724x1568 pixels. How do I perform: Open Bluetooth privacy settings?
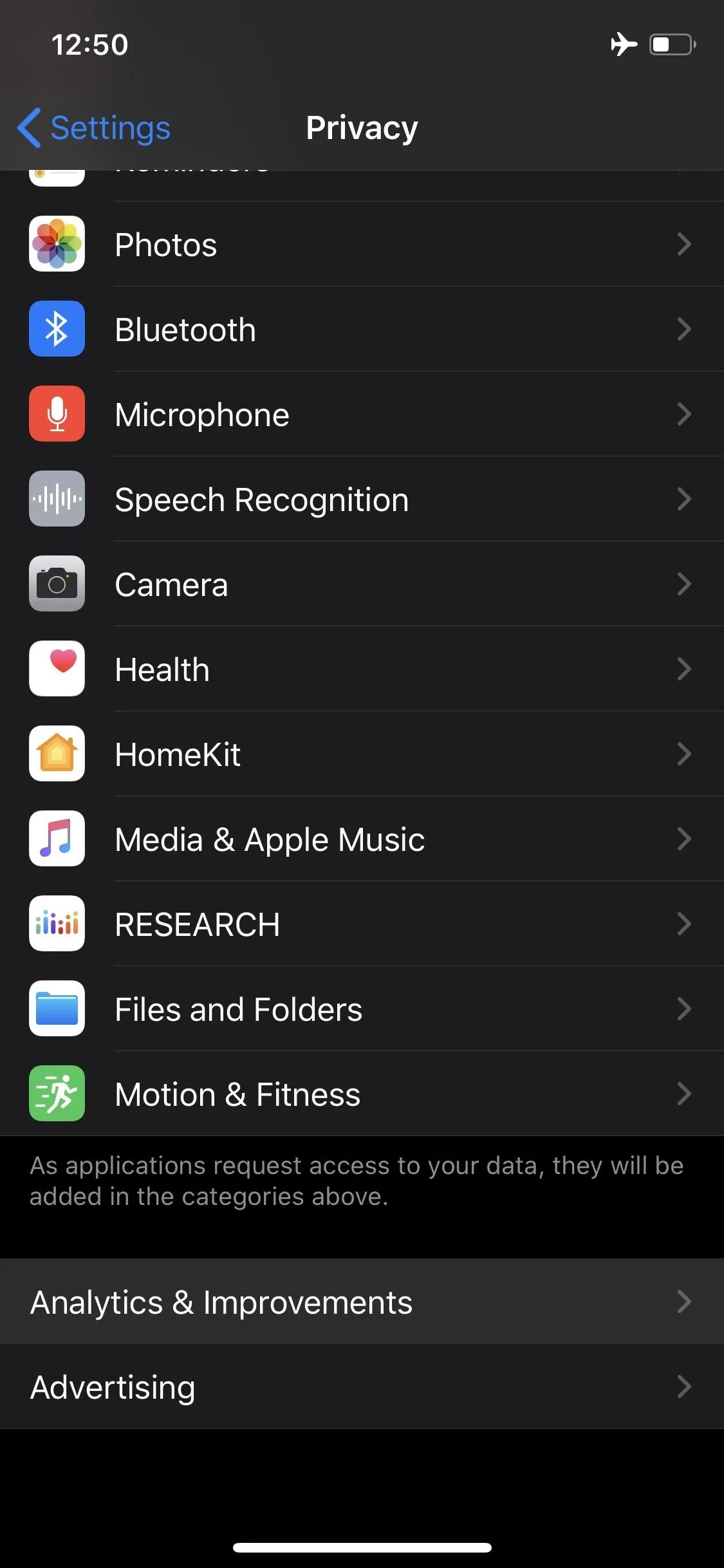pos(362,329)
